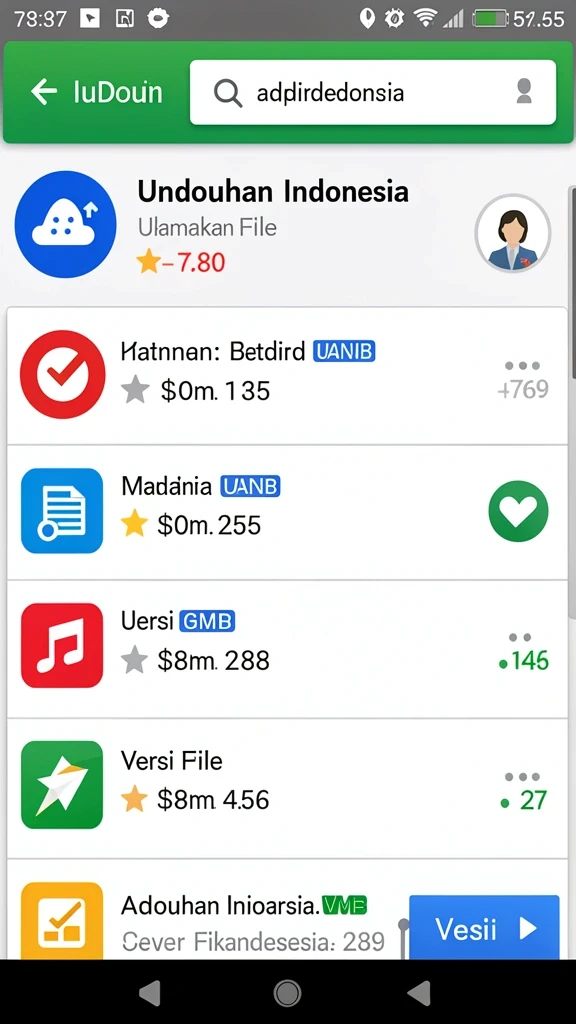Open more options for Hatnnan: Betdird

click(522, 365)
